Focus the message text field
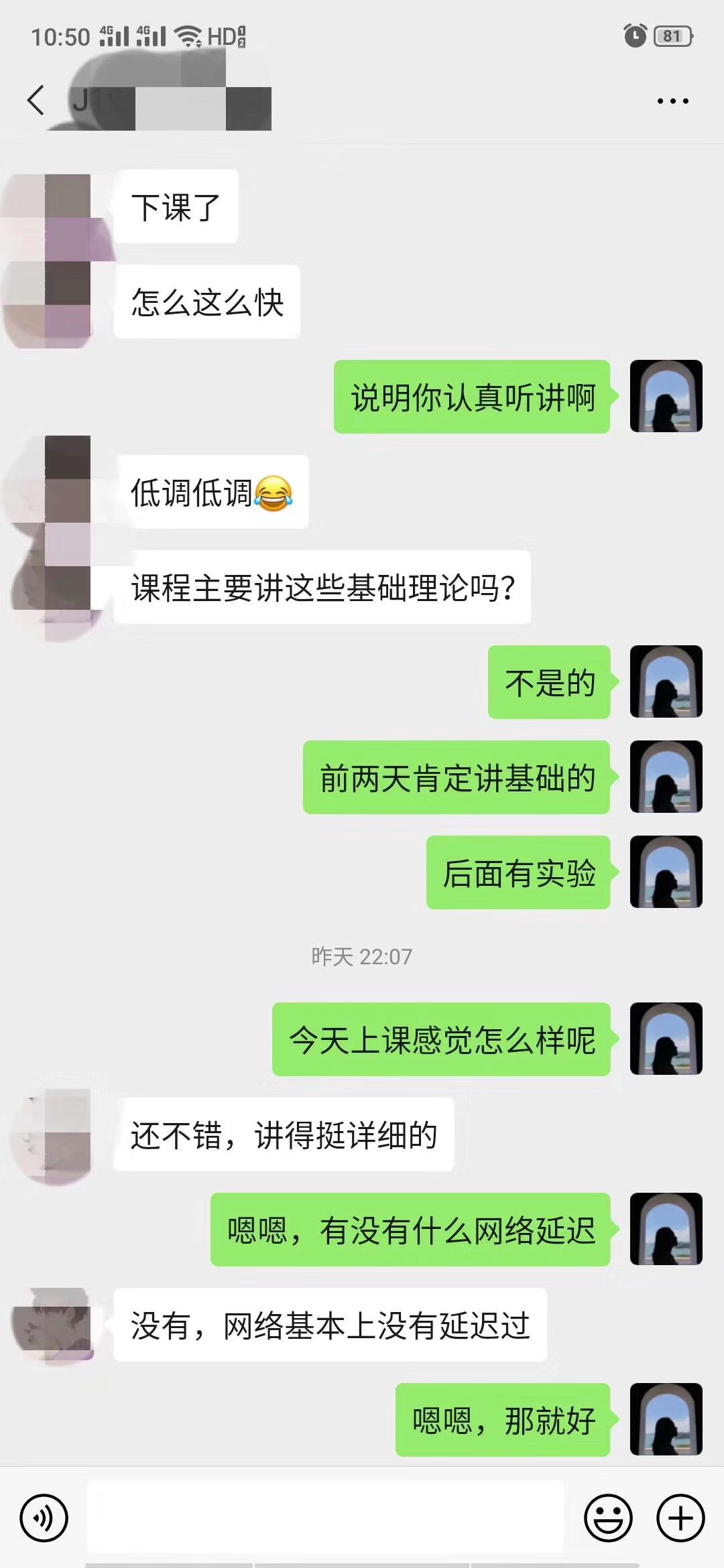 point(325,1518)
